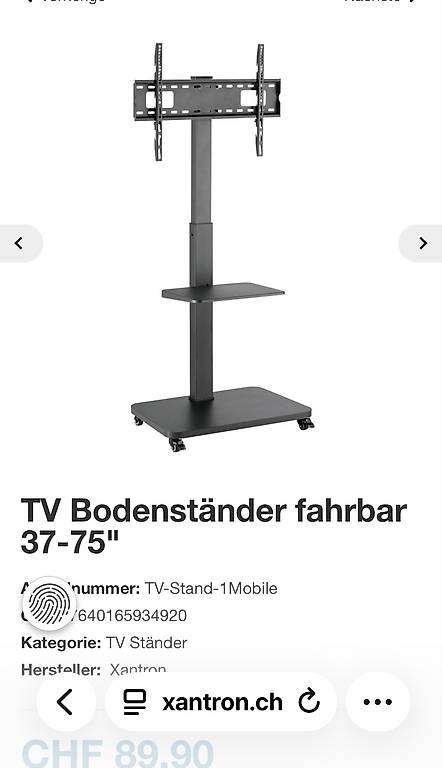Show the previous product image
The image size is (442, 768).
(x=19, y=243)
